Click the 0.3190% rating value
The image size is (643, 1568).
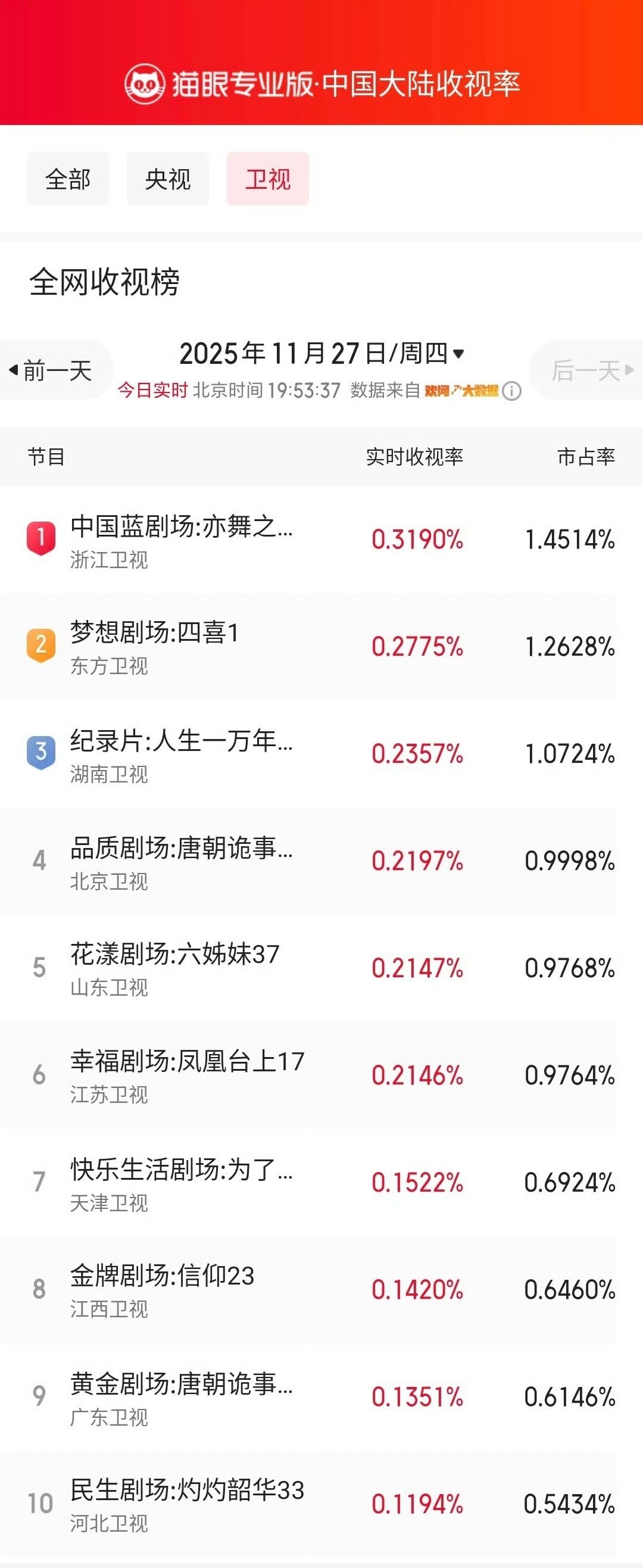pos(417,539)
